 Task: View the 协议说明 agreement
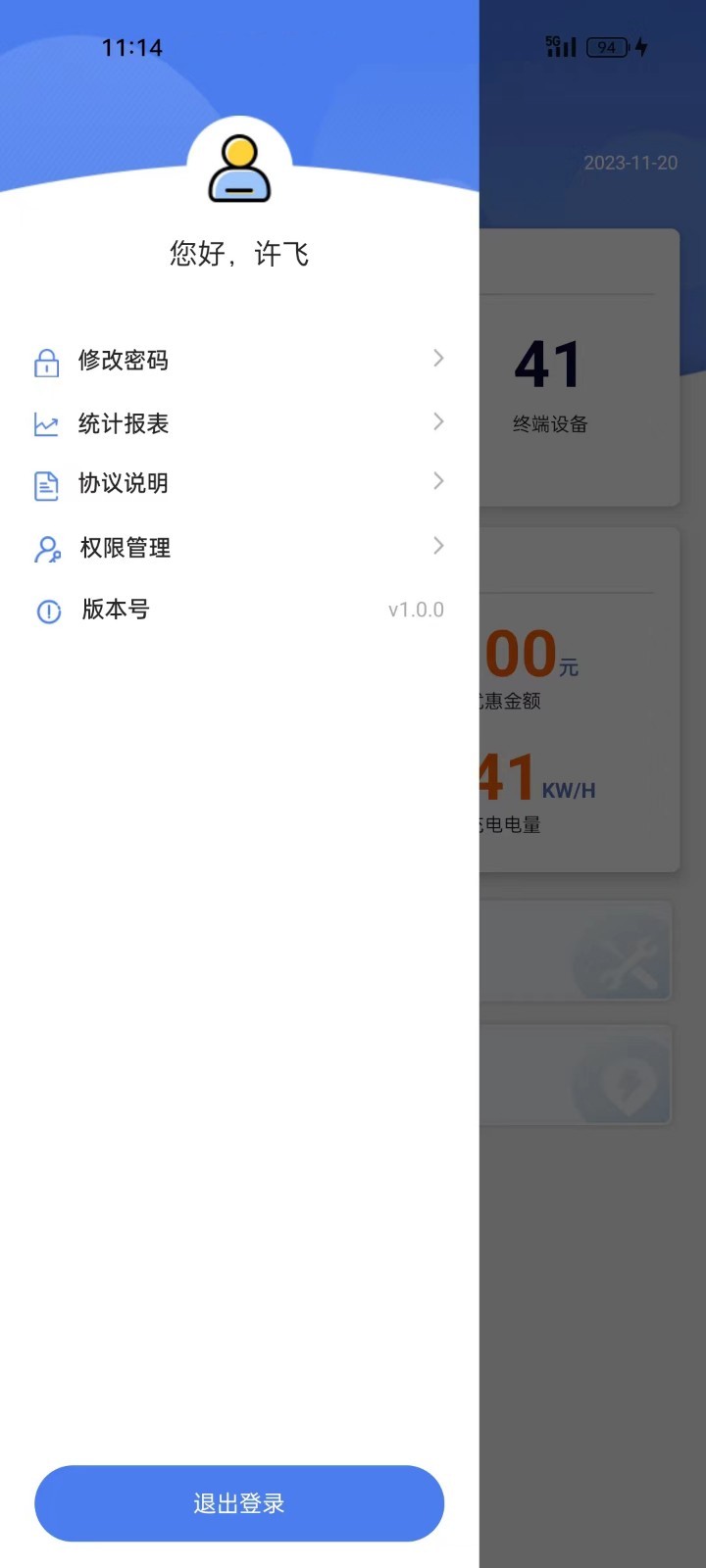(x=237, y=483)
